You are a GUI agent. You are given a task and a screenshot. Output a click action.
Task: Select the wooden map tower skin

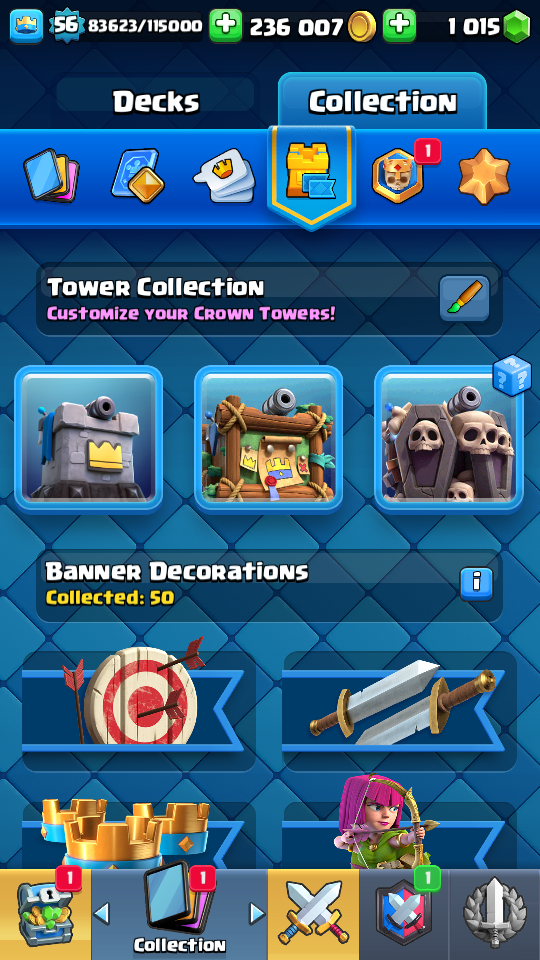(x=269, y=438)
